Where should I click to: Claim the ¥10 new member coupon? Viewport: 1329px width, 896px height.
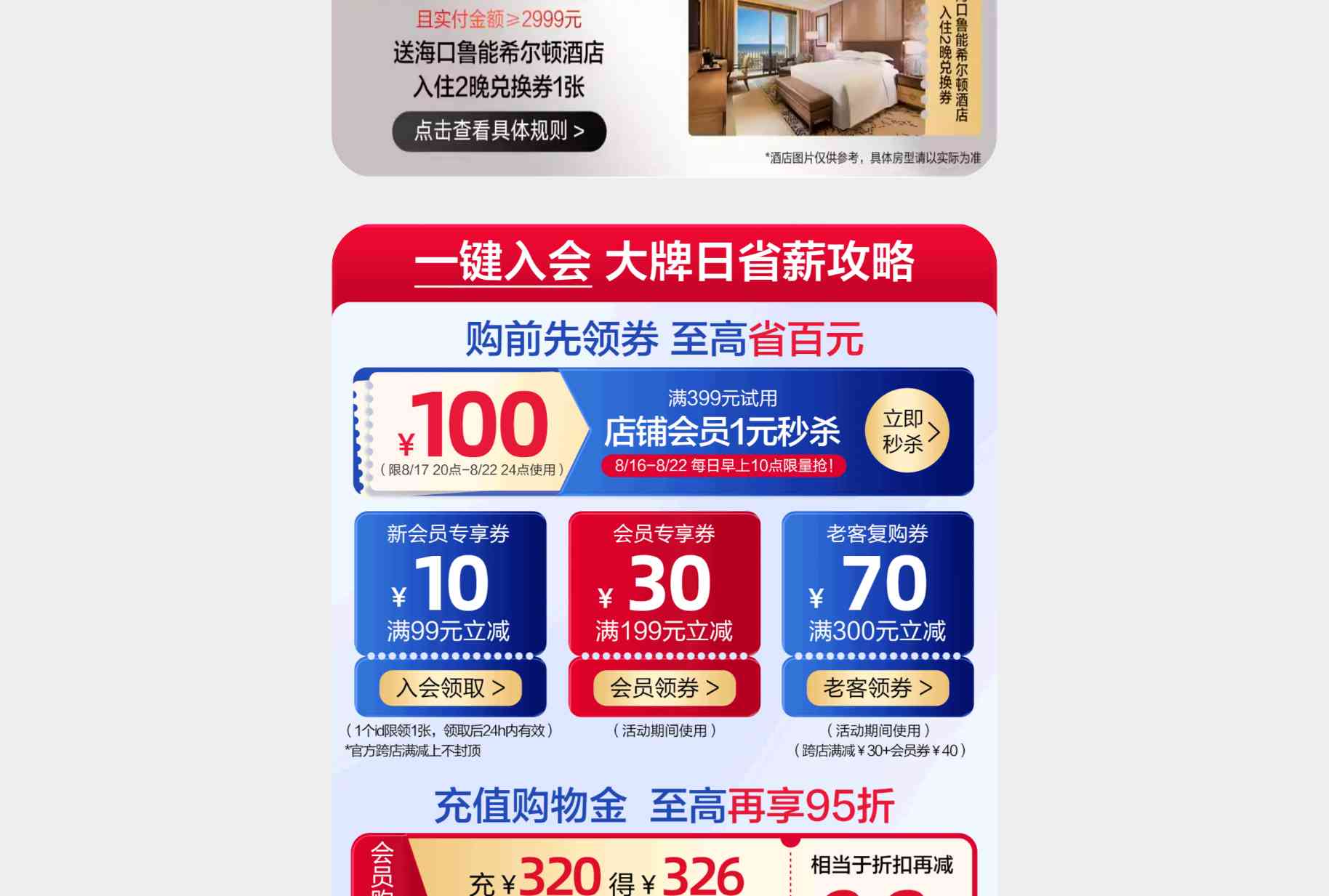coord(450,687)
